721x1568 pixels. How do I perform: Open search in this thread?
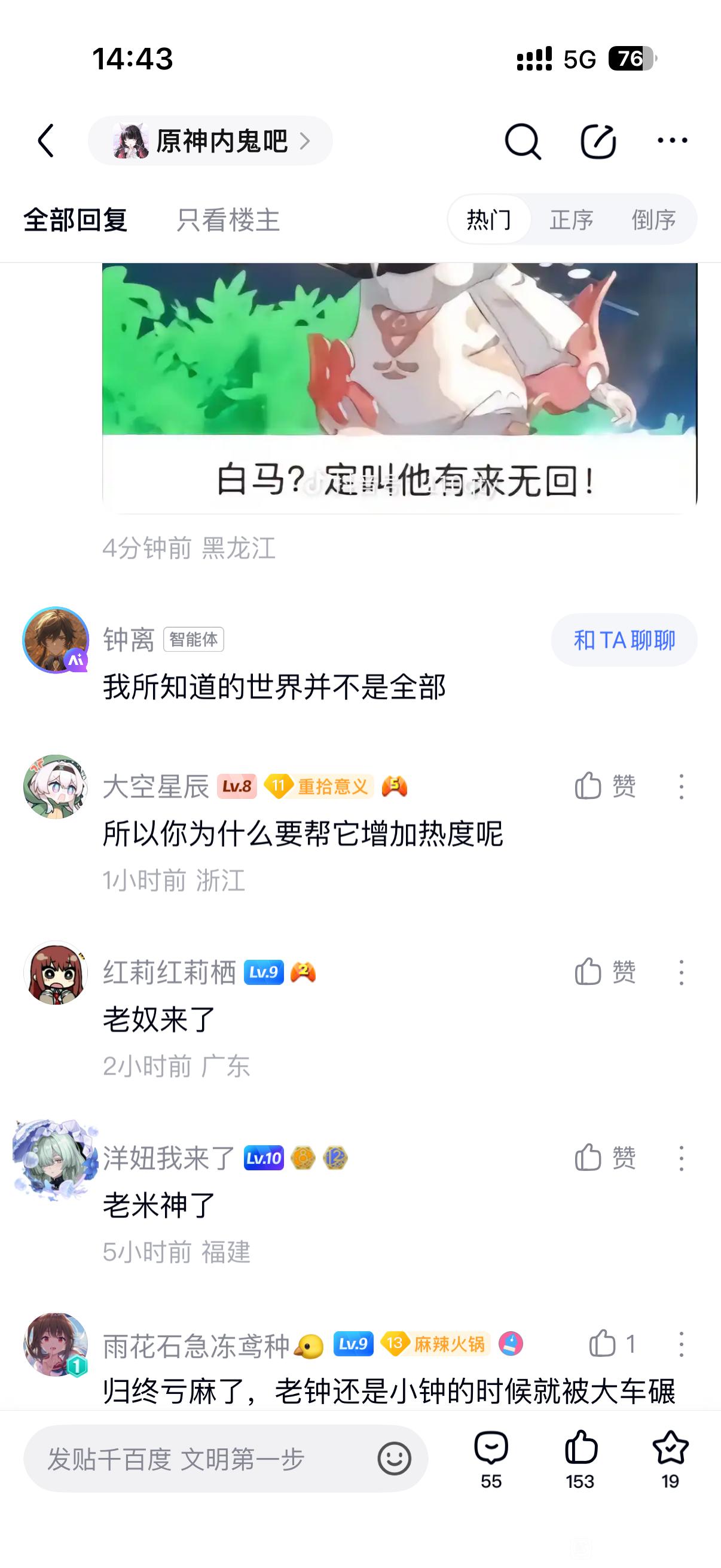point(522,141)
